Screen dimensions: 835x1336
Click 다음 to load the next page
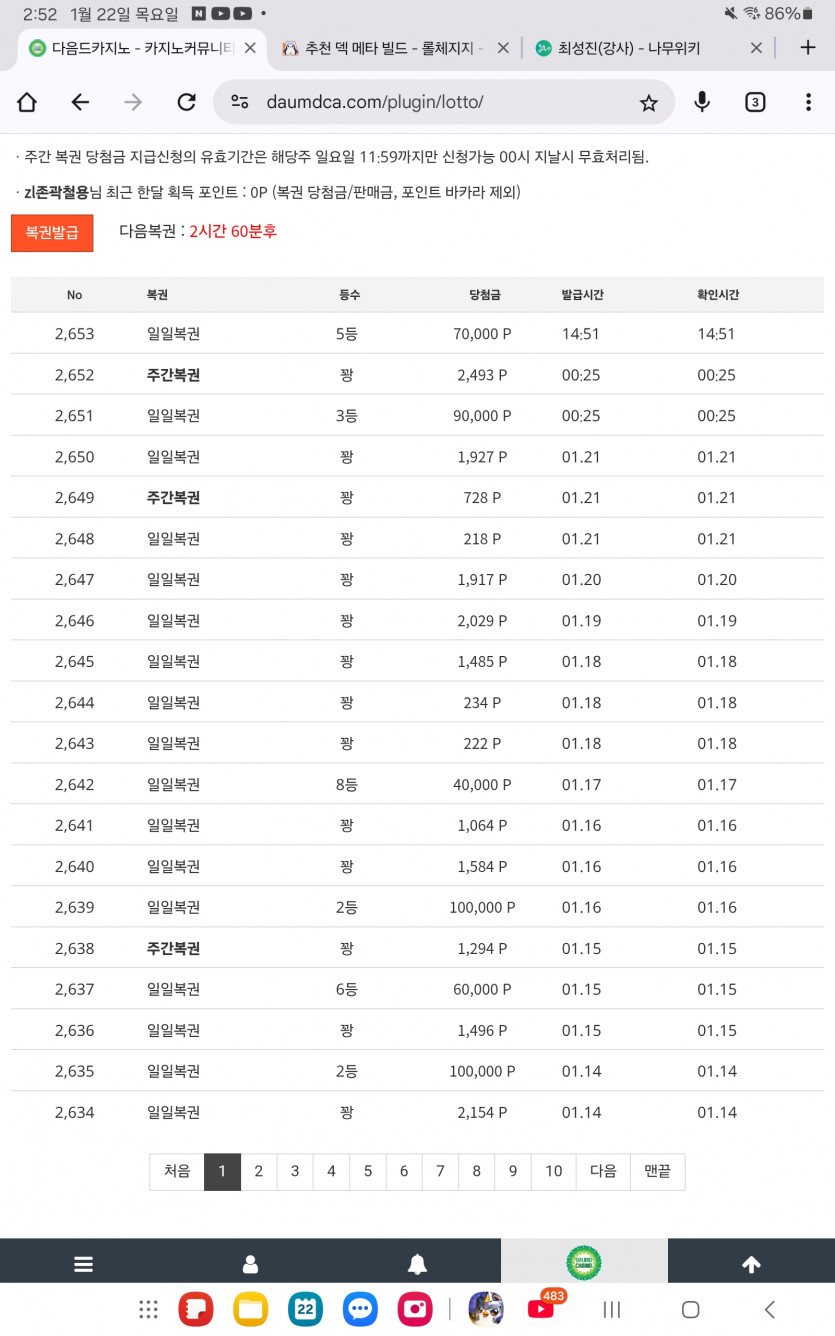point(603,1171)
